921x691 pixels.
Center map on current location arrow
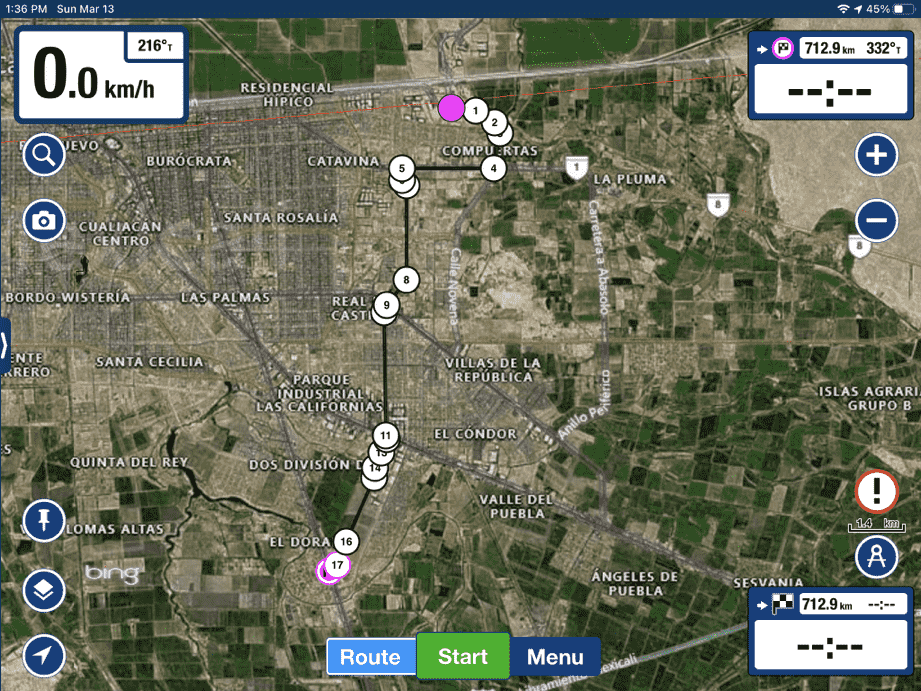[44, 656]
